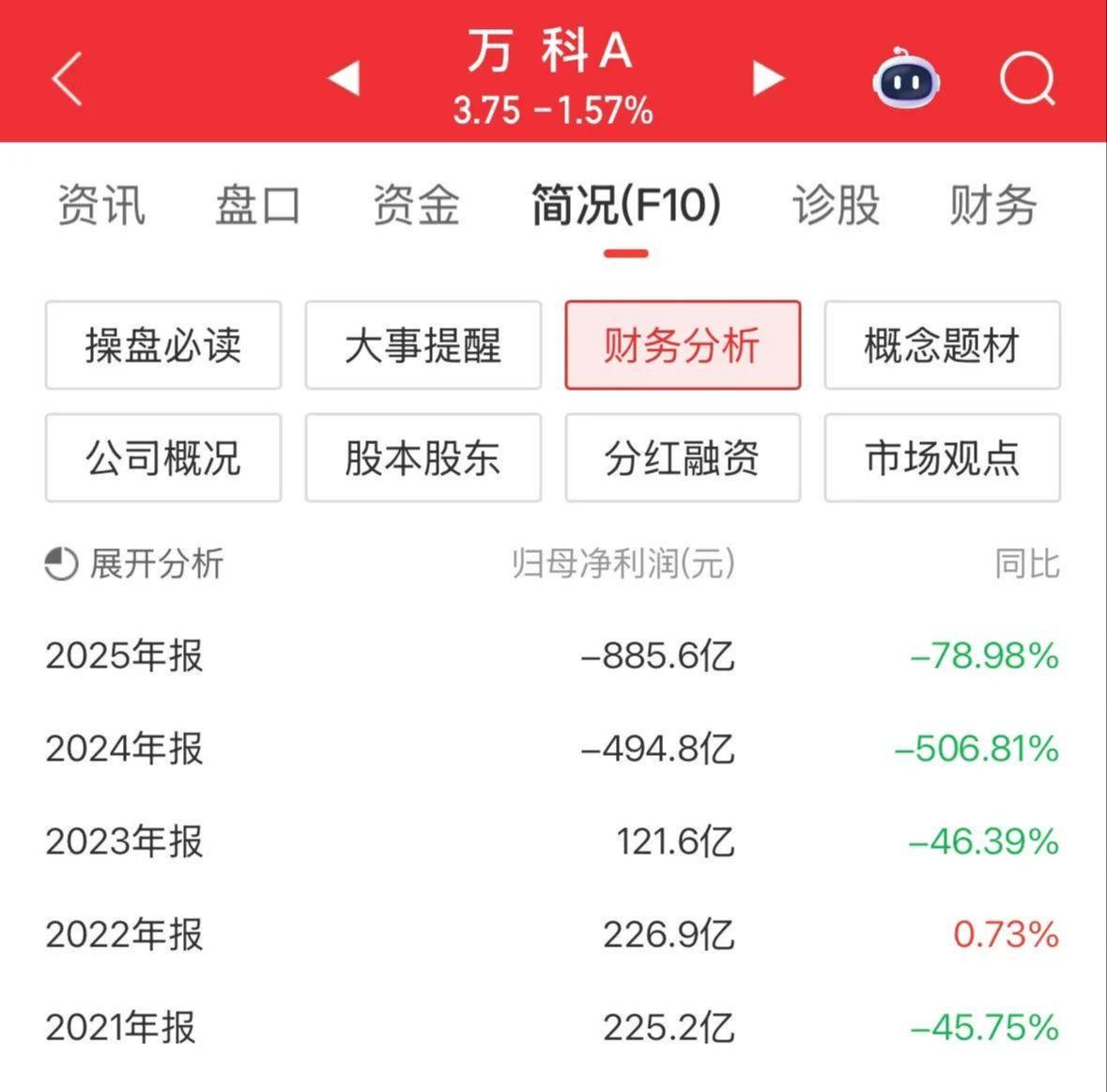1107x1092 pixels.
Task: Select the 操盘必读 section
Action: 163,346
